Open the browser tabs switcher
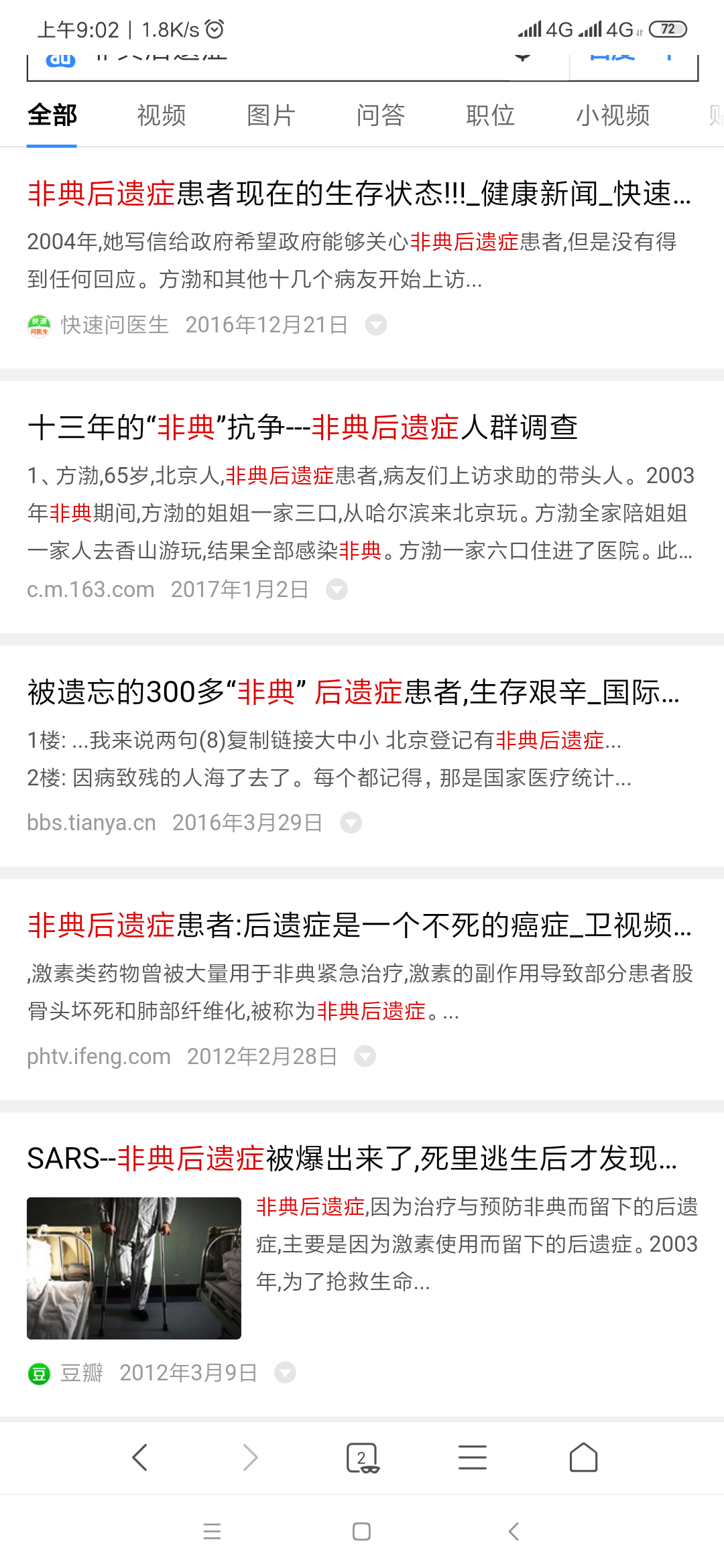Viewport: 724px width, 1568px height. [362, 1457]
